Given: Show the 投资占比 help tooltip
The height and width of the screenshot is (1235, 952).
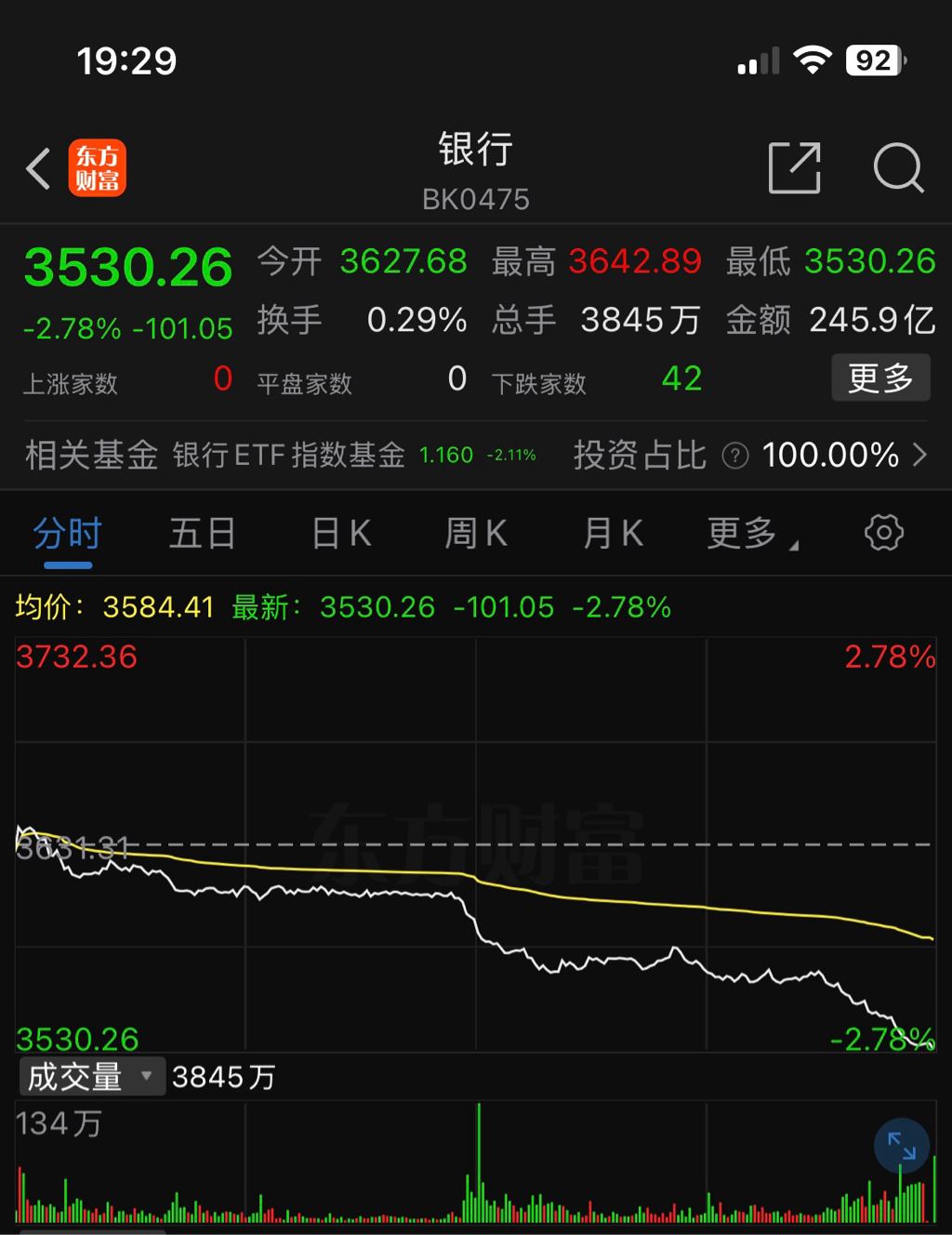Looking at the screenshot, I should coord(735,456).
